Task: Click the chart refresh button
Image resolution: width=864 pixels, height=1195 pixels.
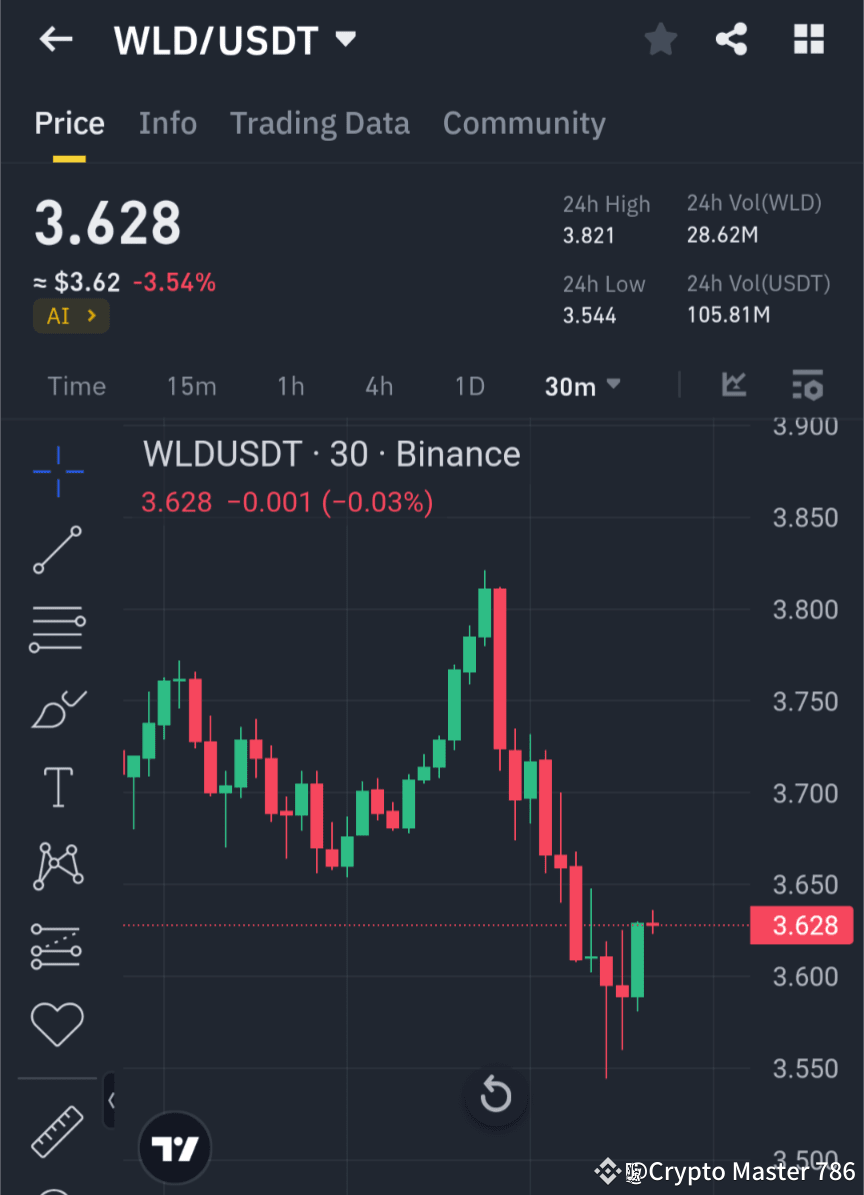Action: coord(496,1096)
